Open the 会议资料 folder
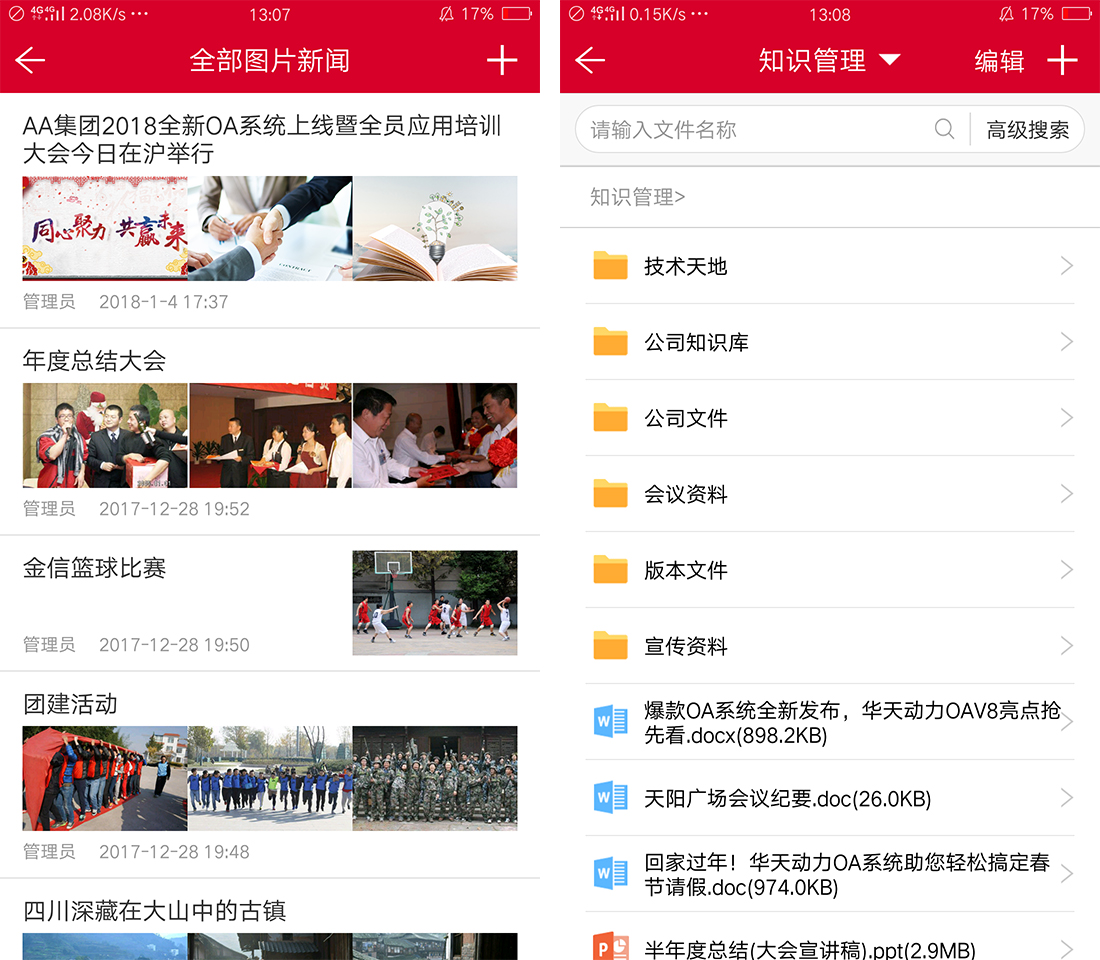 pyautogui.click(x=828, y=494)
